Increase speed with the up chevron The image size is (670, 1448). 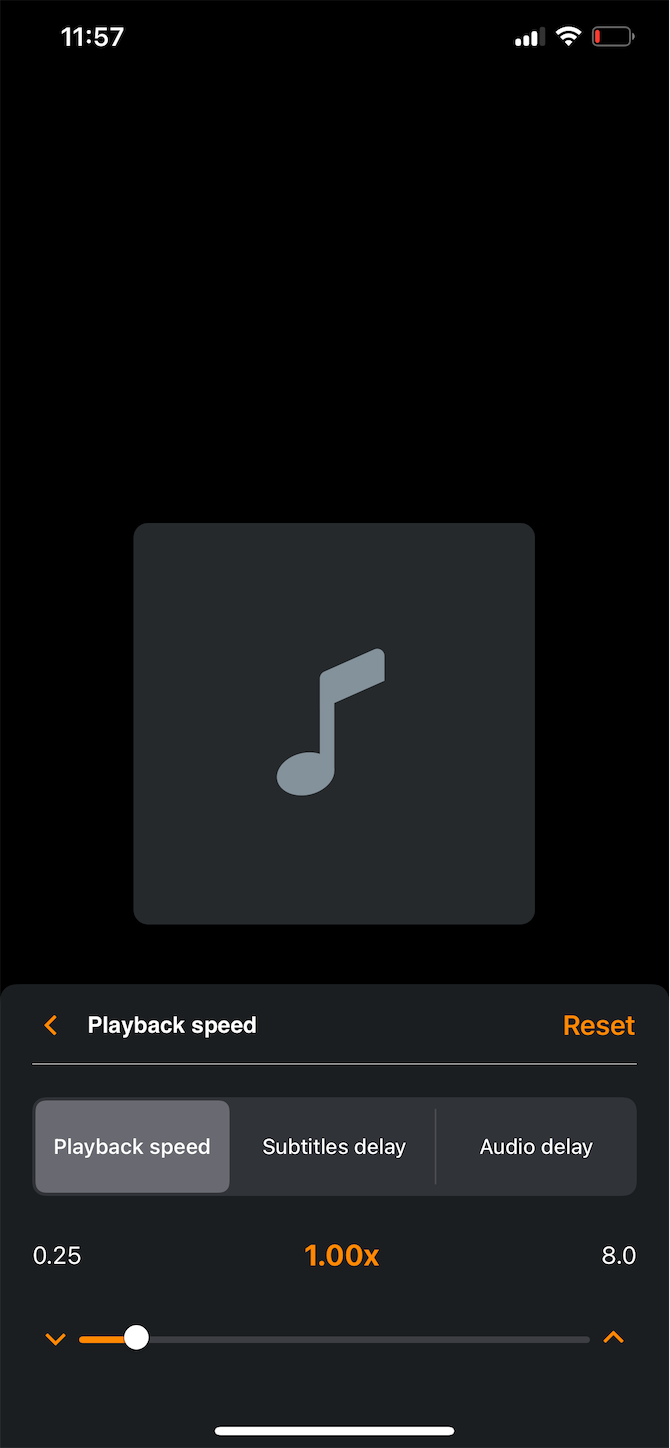pos(613,1338)
